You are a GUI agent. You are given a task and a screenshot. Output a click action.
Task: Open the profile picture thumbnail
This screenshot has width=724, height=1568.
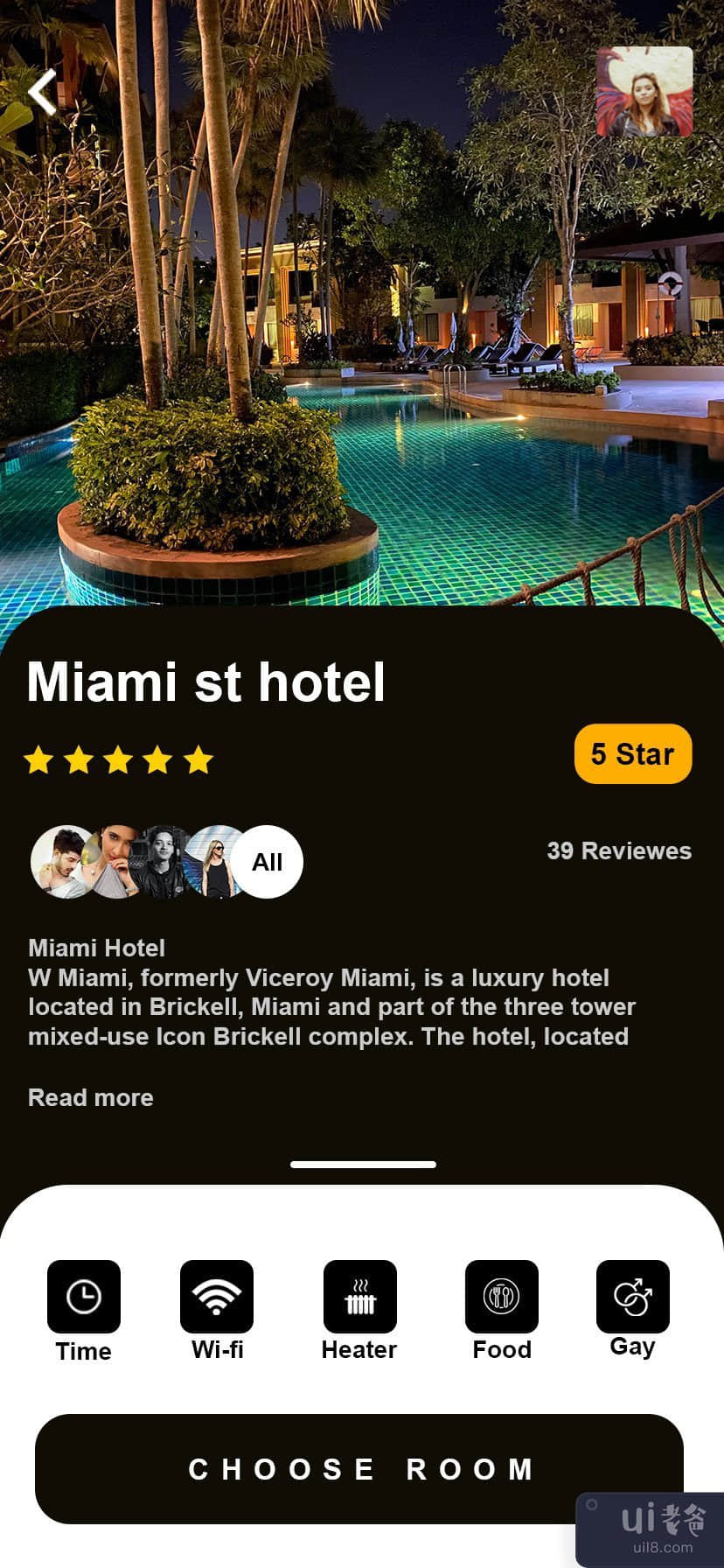pos(644,92)
